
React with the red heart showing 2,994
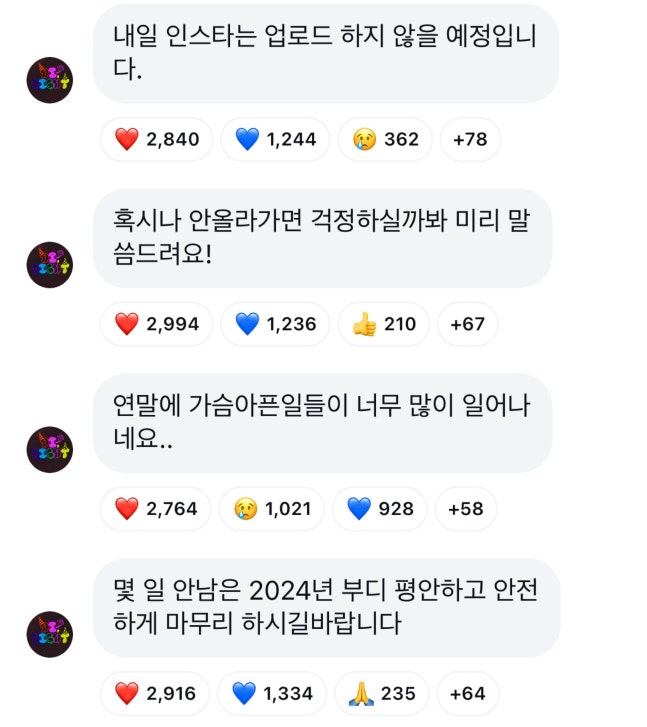(x=156, y=324)
